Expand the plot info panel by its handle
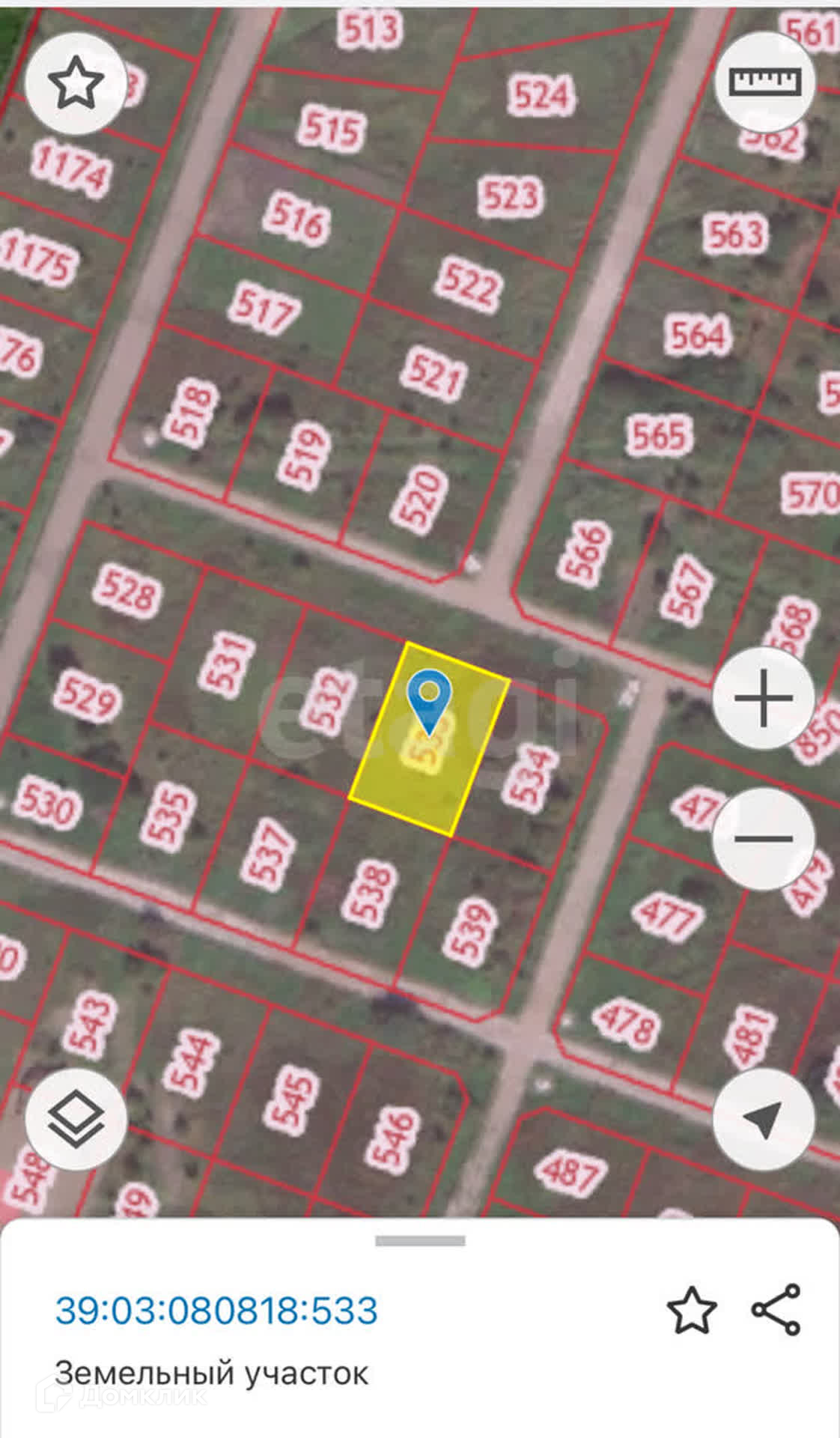Image resolution: width=840 pixels, height=1438 pixels. click(x=420, y=1241)
